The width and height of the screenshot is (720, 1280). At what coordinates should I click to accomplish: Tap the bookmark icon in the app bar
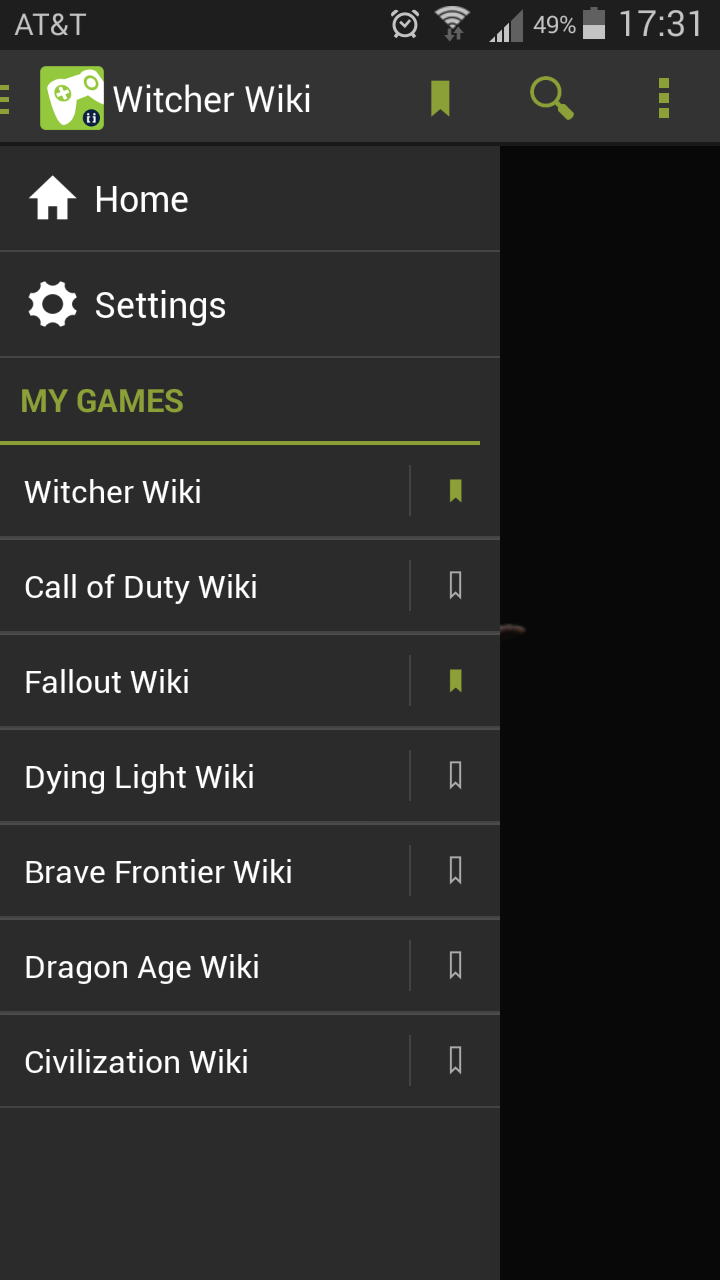click(440, 99)
